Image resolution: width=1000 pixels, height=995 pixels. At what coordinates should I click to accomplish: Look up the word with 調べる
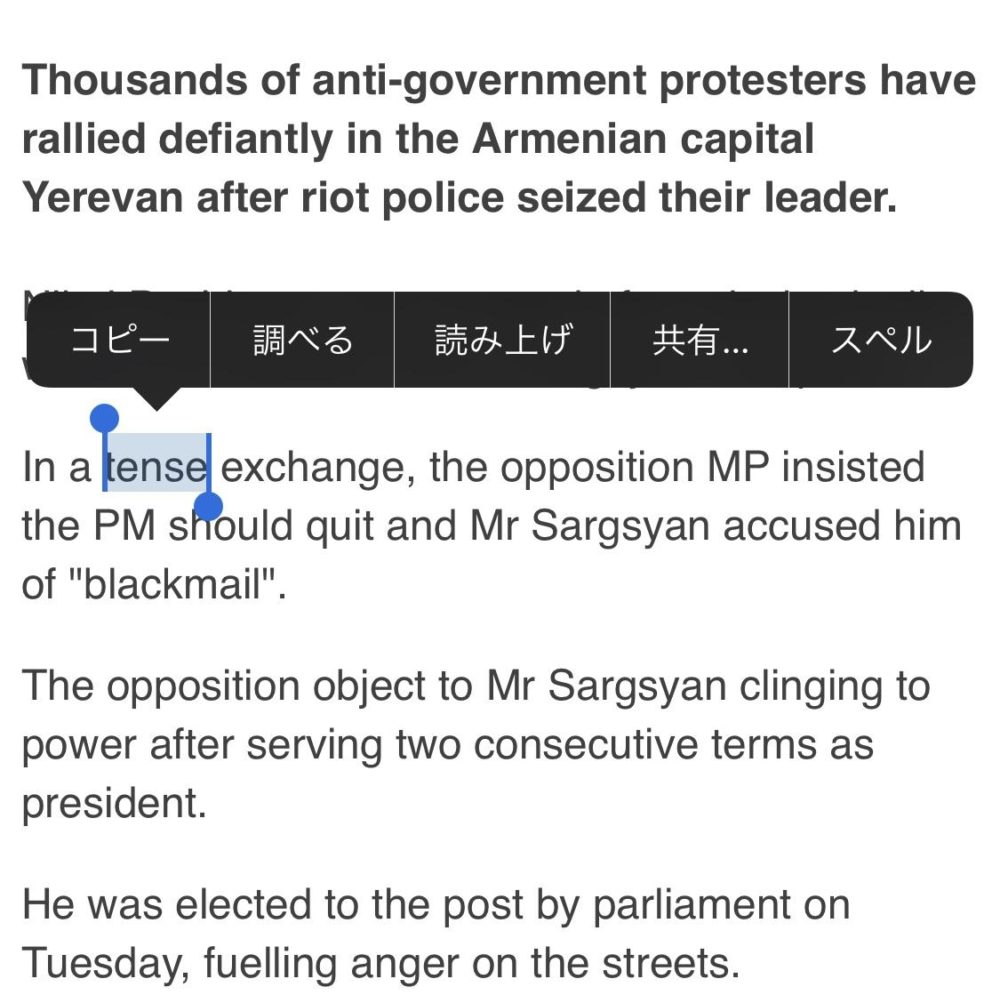(302, 341)
